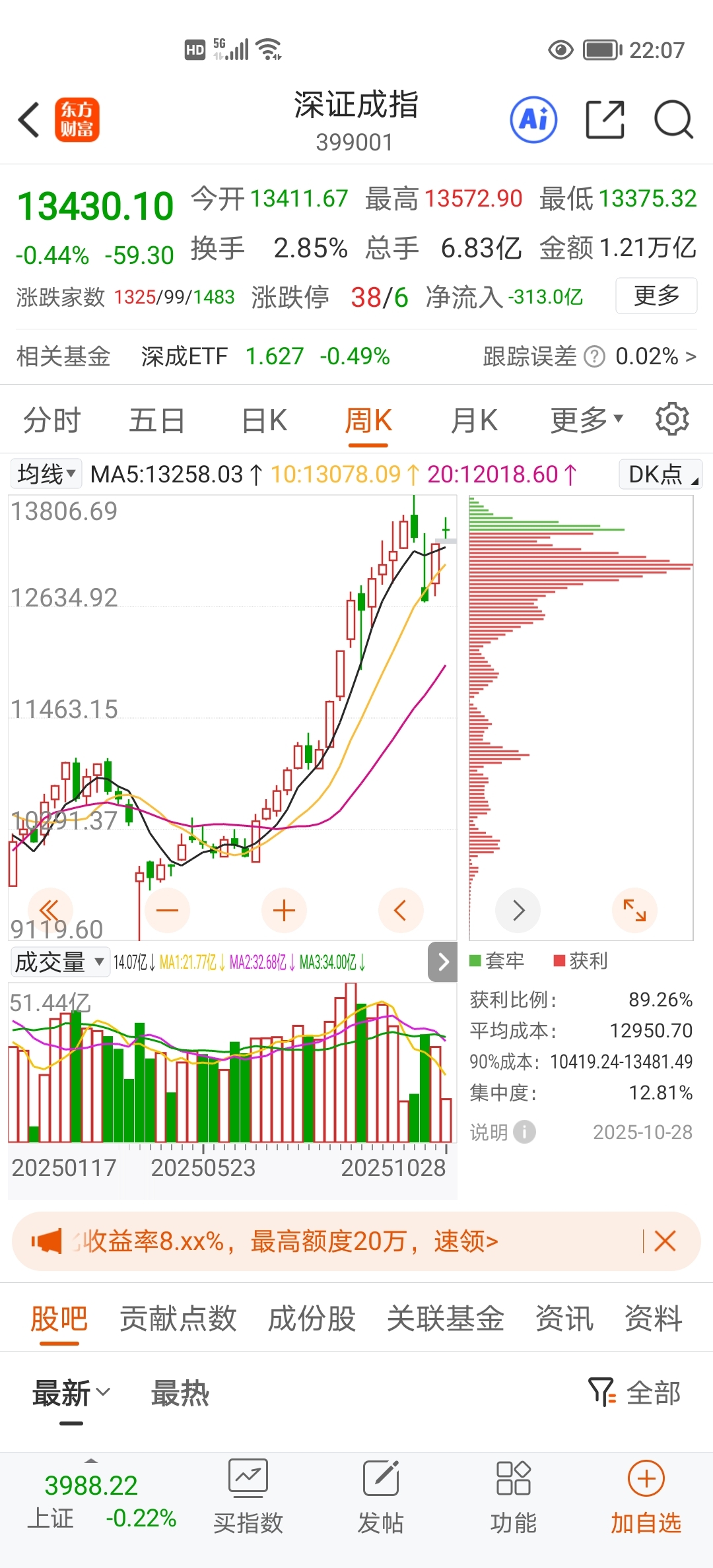Zoom in the chart with plus button
713x1568 pixels.
point(284,911)
